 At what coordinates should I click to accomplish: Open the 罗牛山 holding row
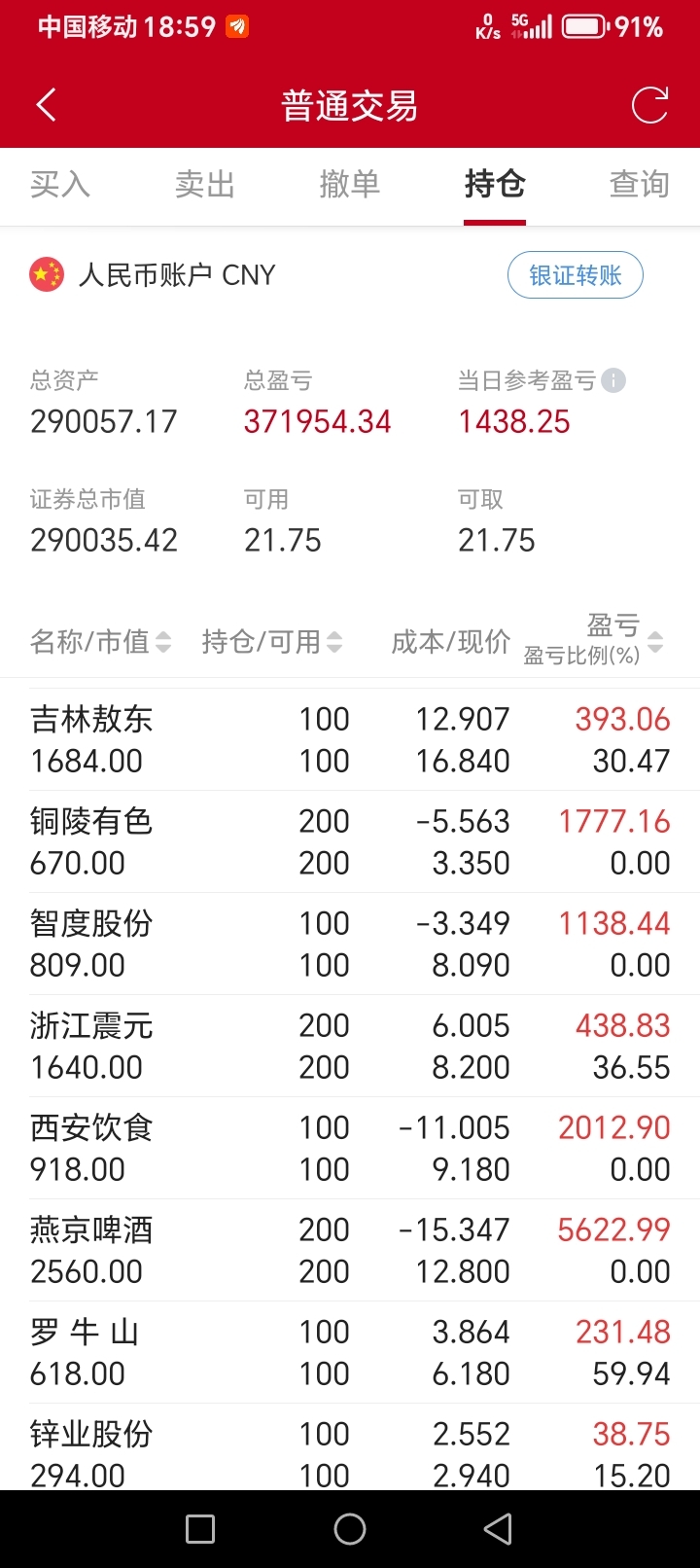[350, 1352]
